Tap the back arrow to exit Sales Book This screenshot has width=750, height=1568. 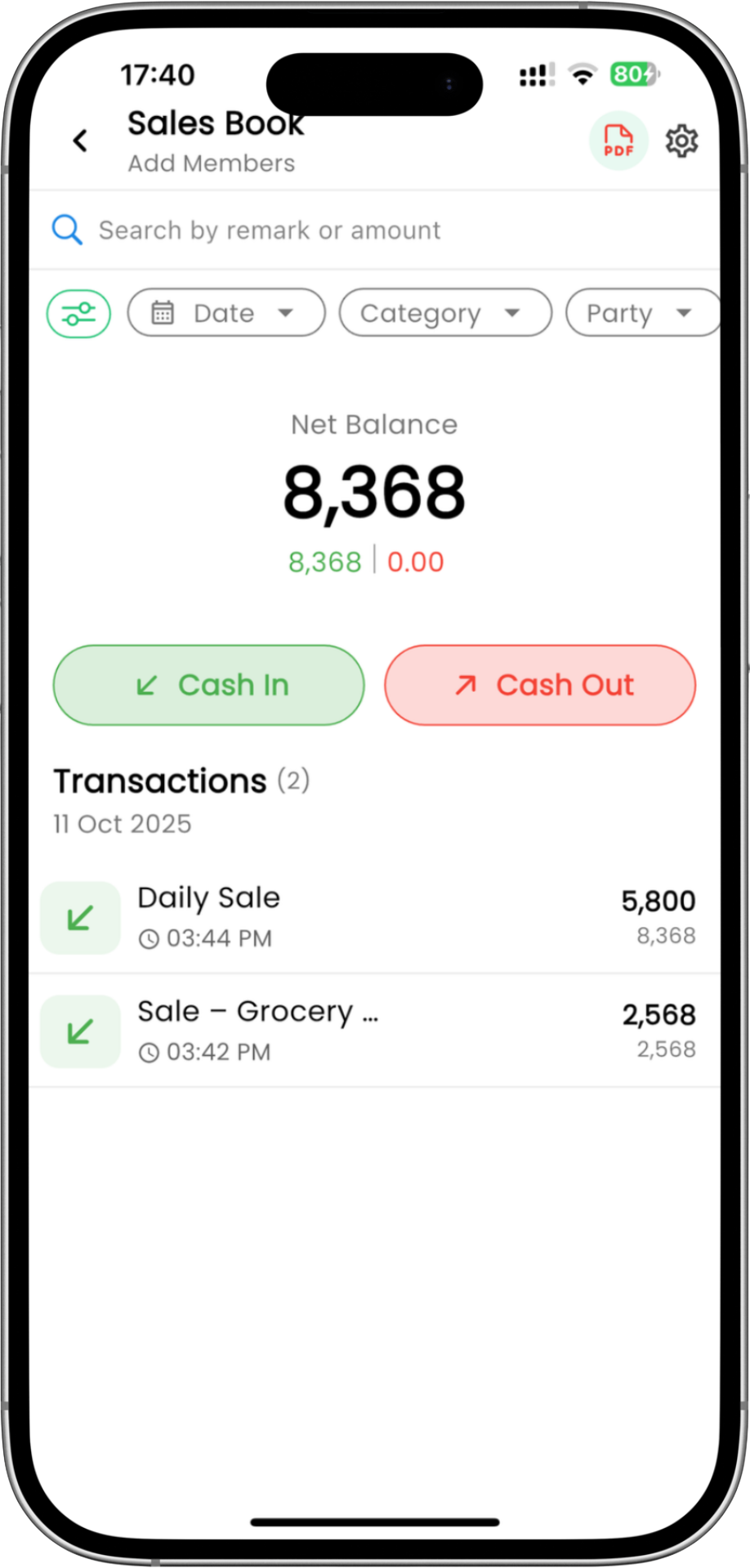point(80,140)
